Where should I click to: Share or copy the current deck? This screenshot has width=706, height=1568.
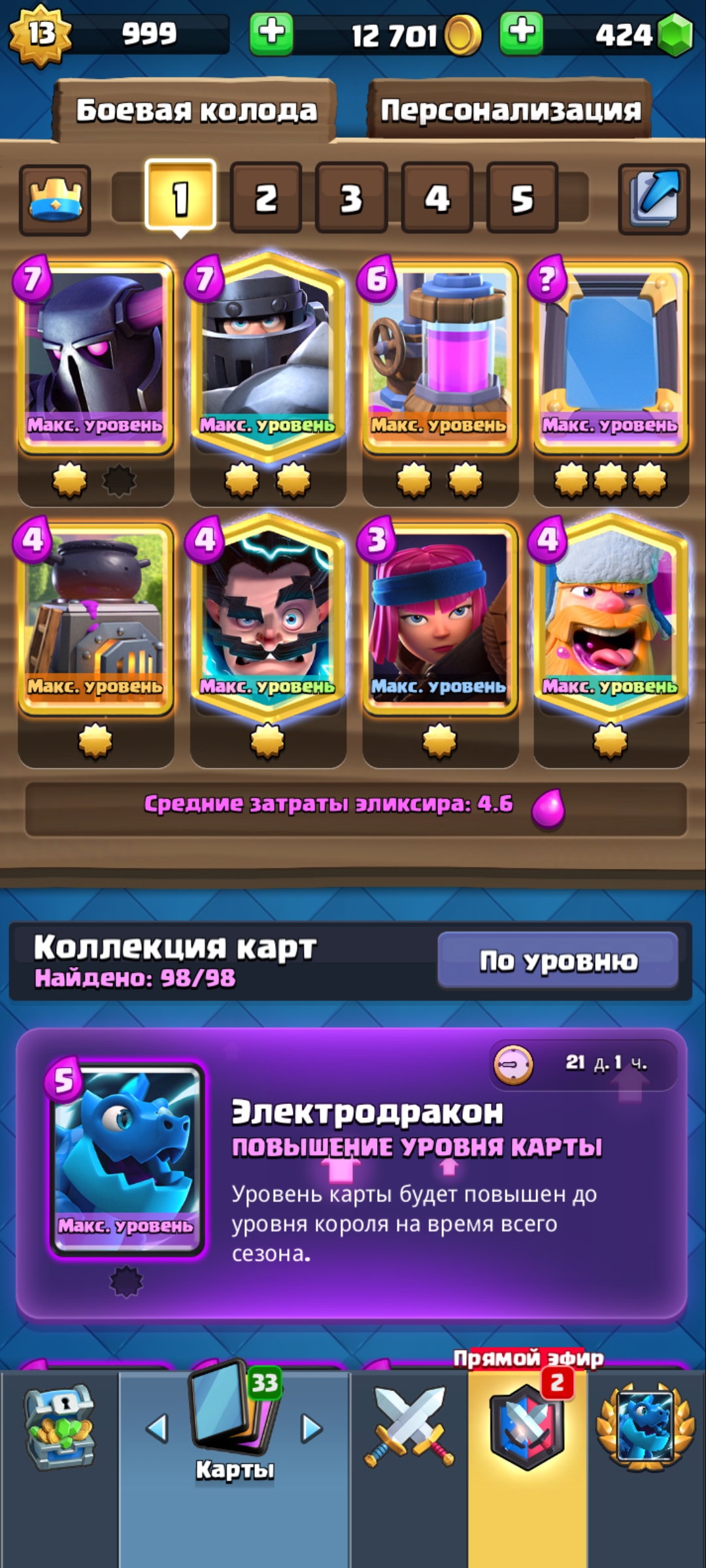coord(654,199)
